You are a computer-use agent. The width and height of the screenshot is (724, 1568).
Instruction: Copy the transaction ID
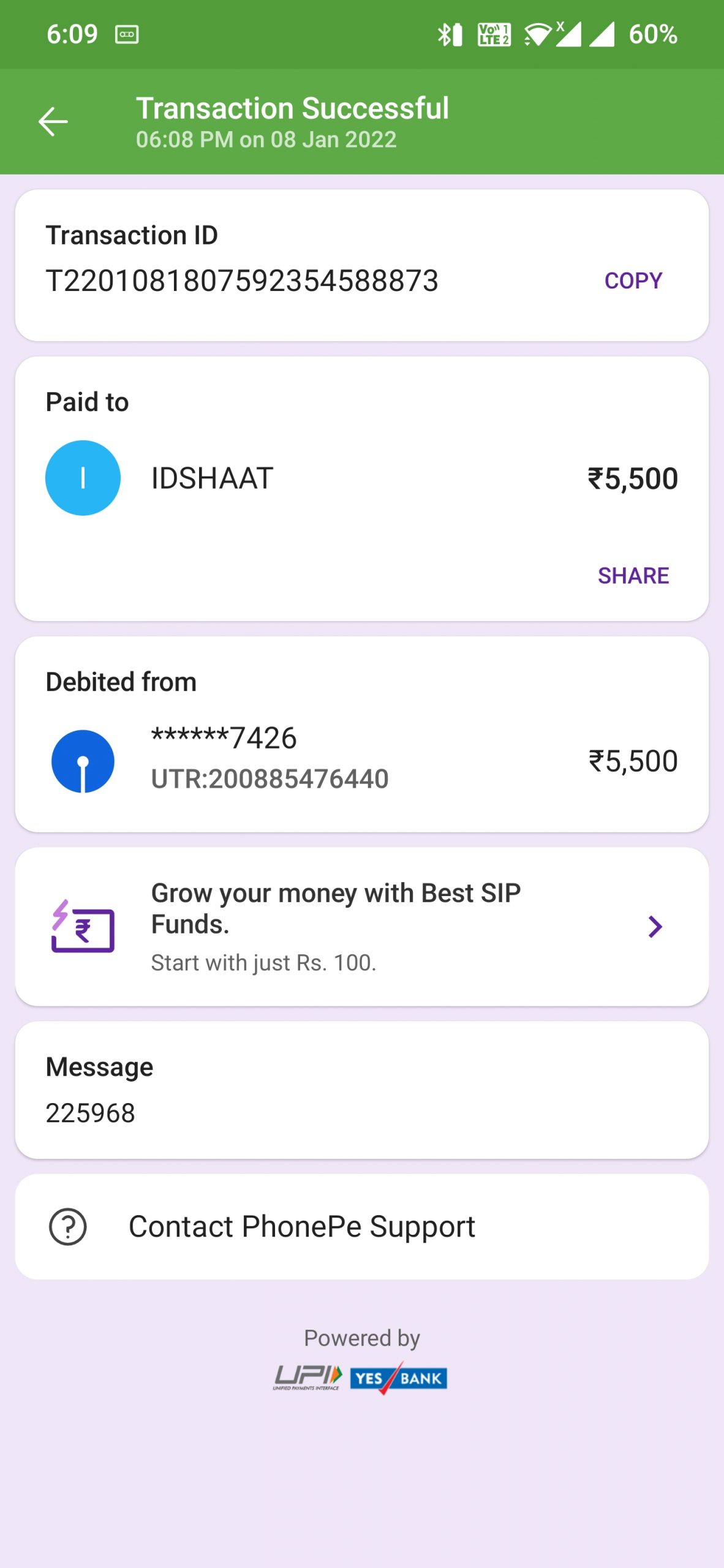coord(633,281)
